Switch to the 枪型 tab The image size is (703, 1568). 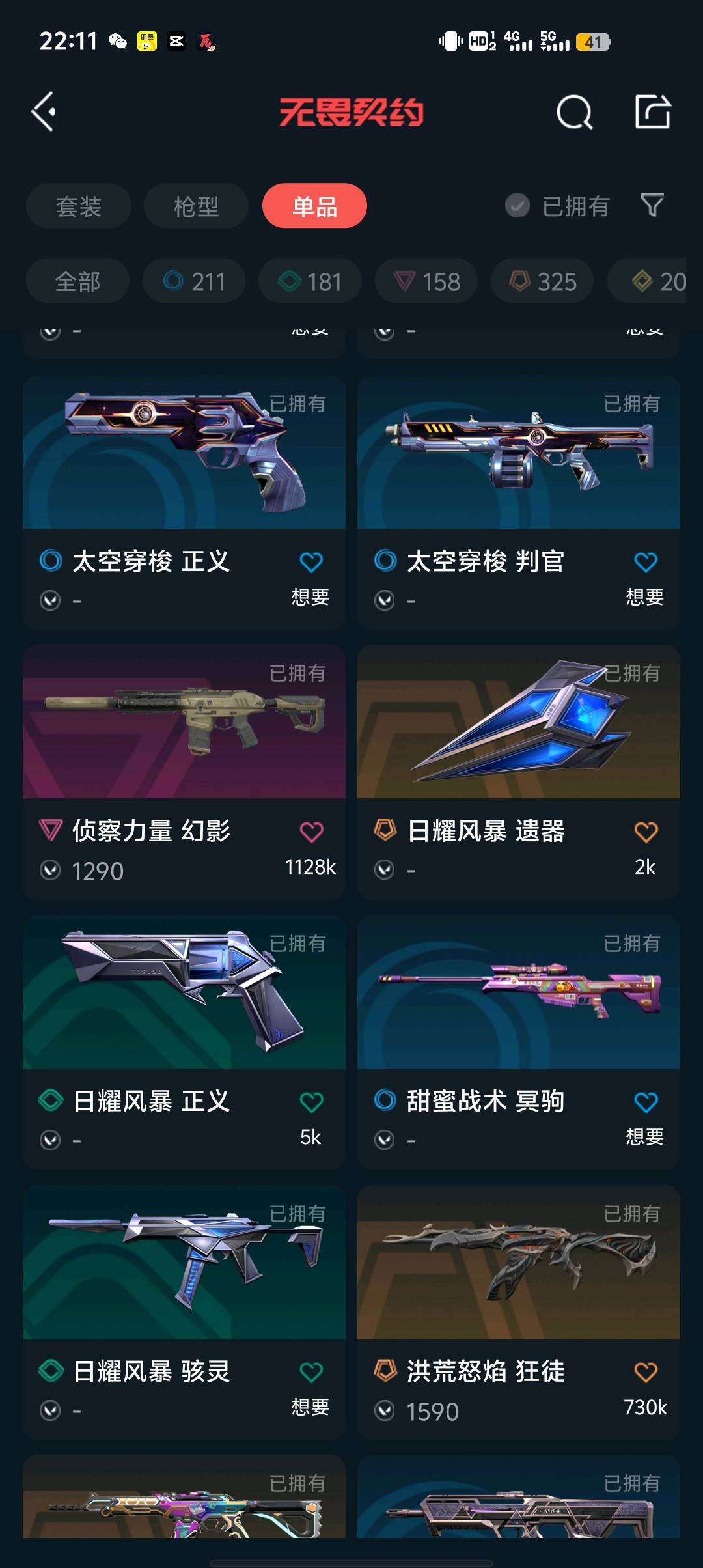(x=196, y=206)
